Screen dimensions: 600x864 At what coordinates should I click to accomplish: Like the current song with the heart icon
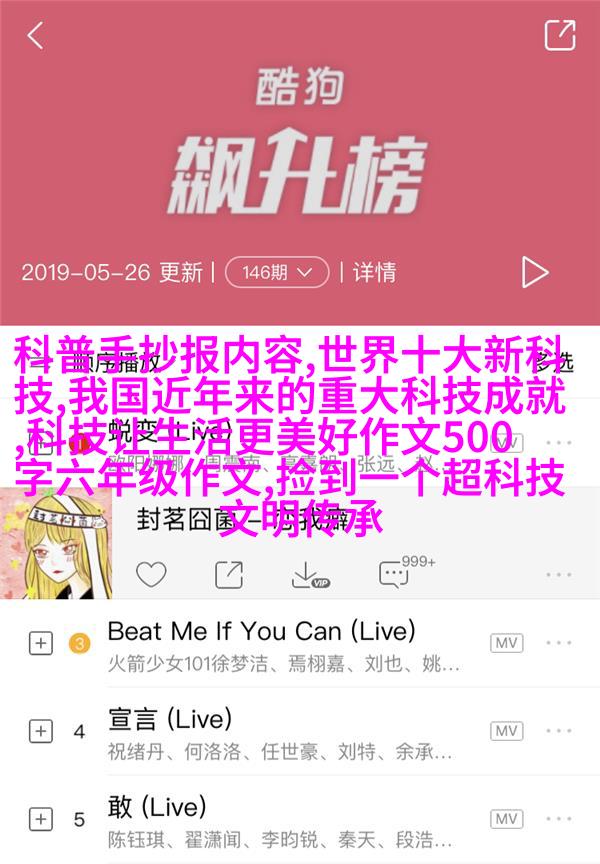pyautogui.click(x=151, y=574)
